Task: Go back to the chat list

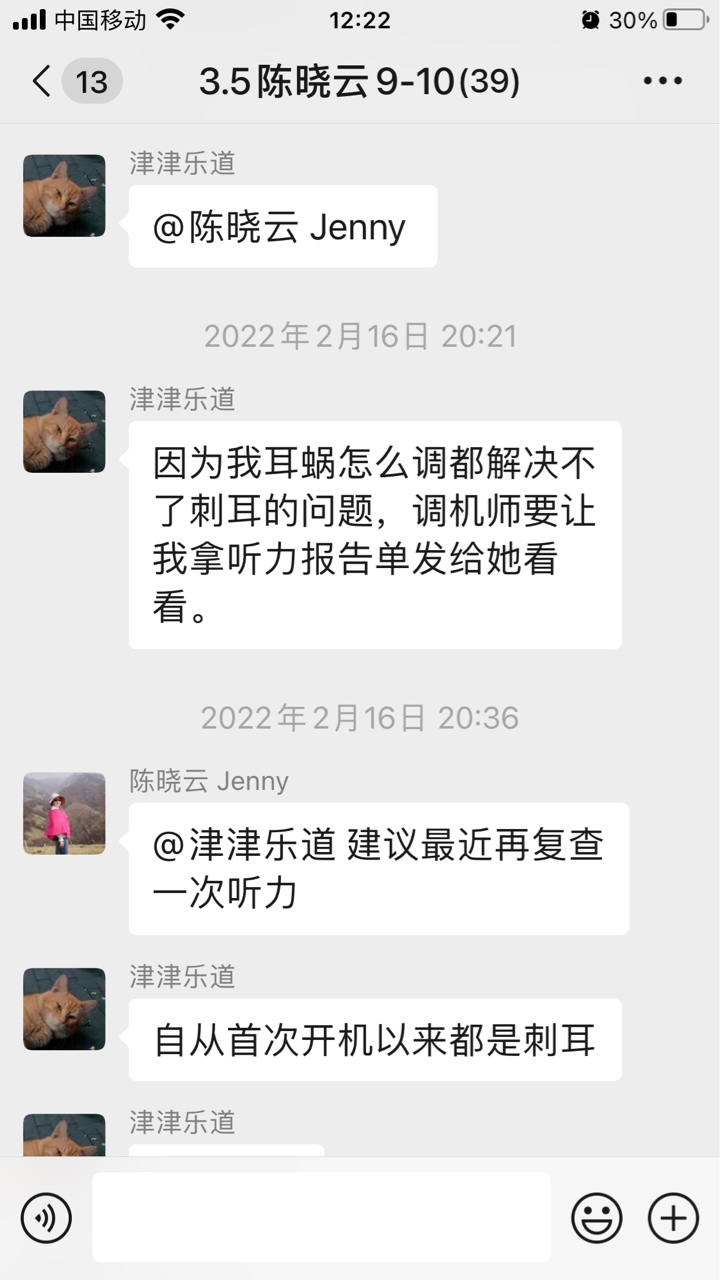Action: click(x=42, y=82)
